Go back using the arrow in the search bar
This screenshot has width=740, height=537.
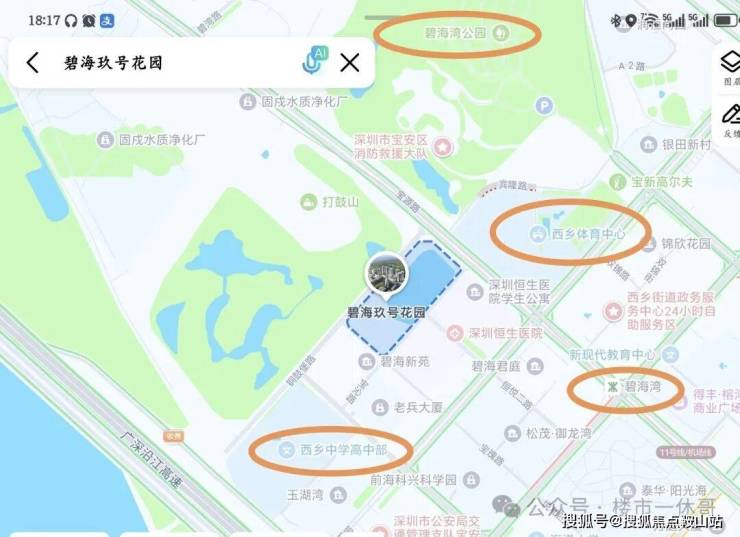[x=32, y=63]
